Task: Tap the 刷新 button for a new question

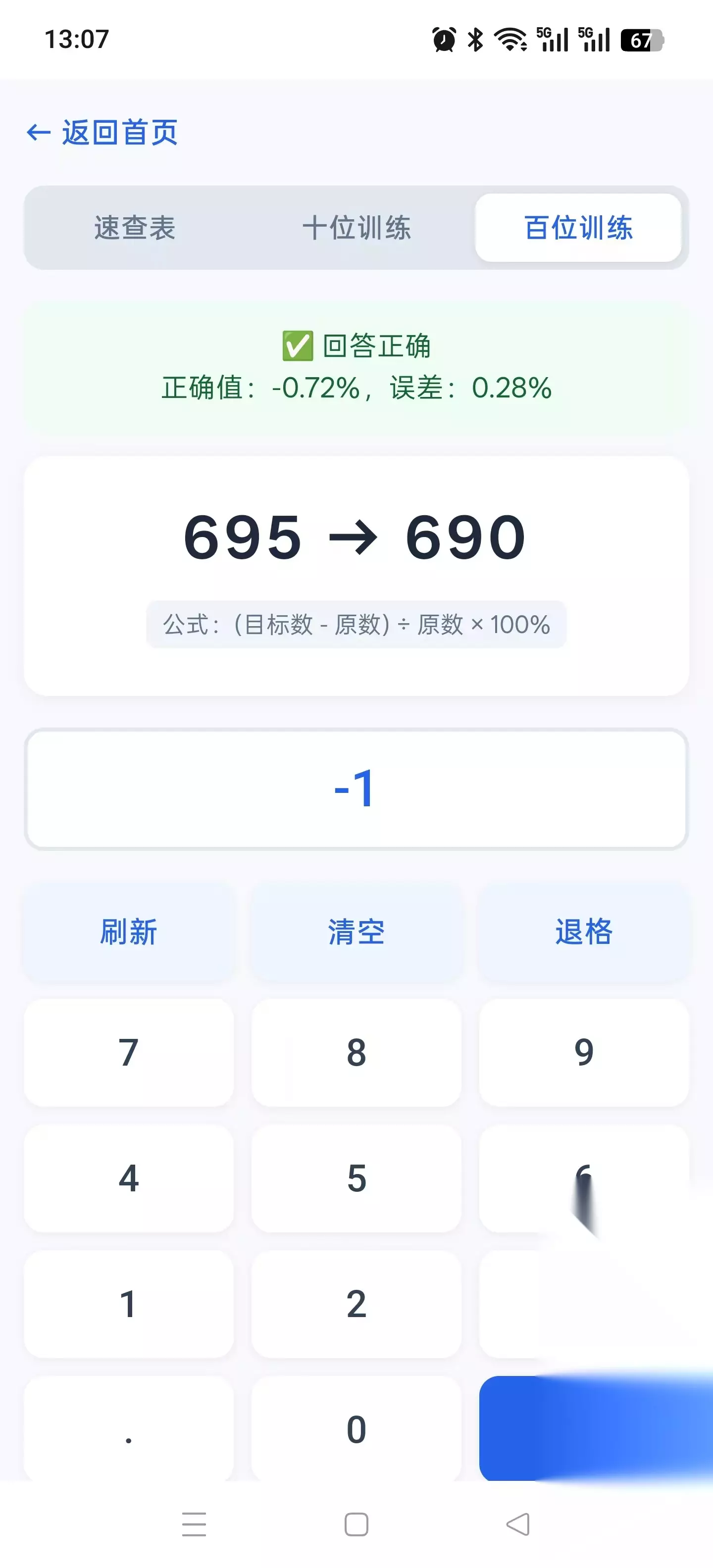Action: click(x=128, y=932)
